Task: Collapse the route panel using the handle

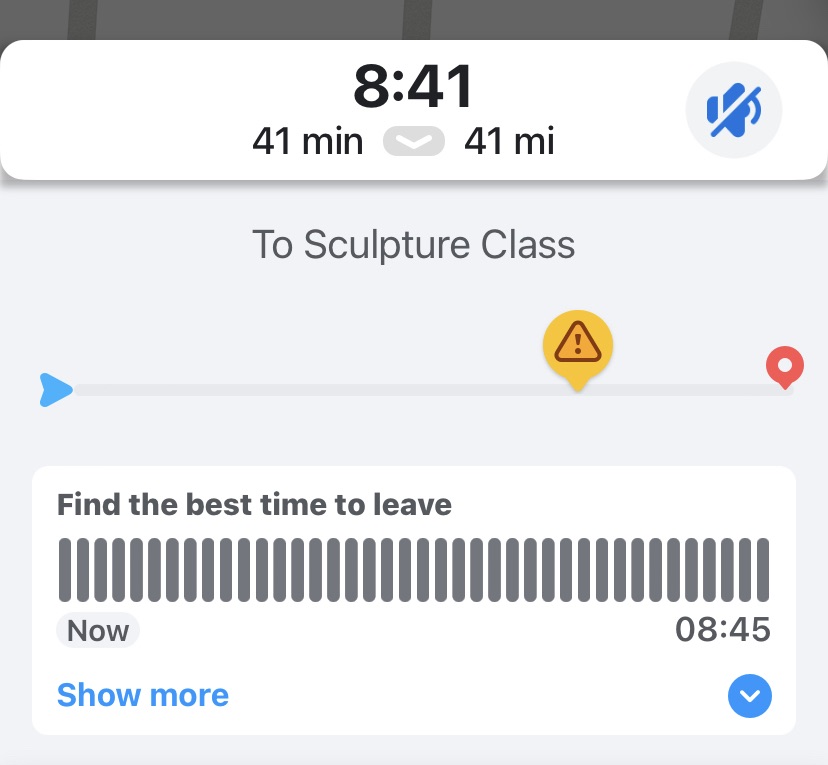Action: coord(414,143)
